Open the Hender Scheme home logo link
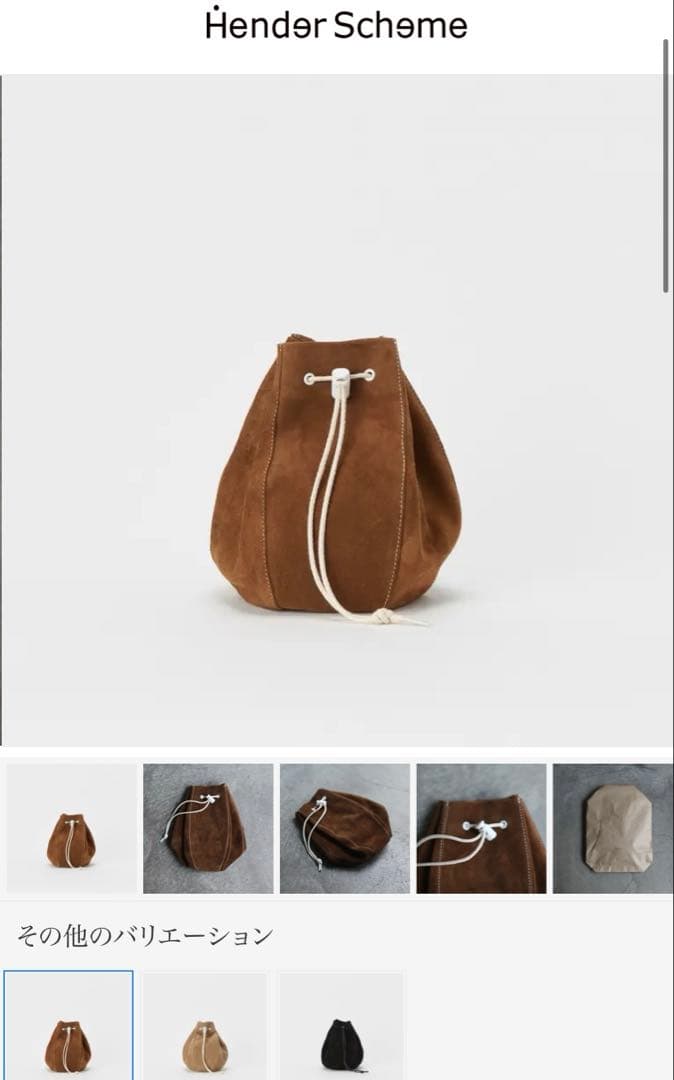 [336, 24]
